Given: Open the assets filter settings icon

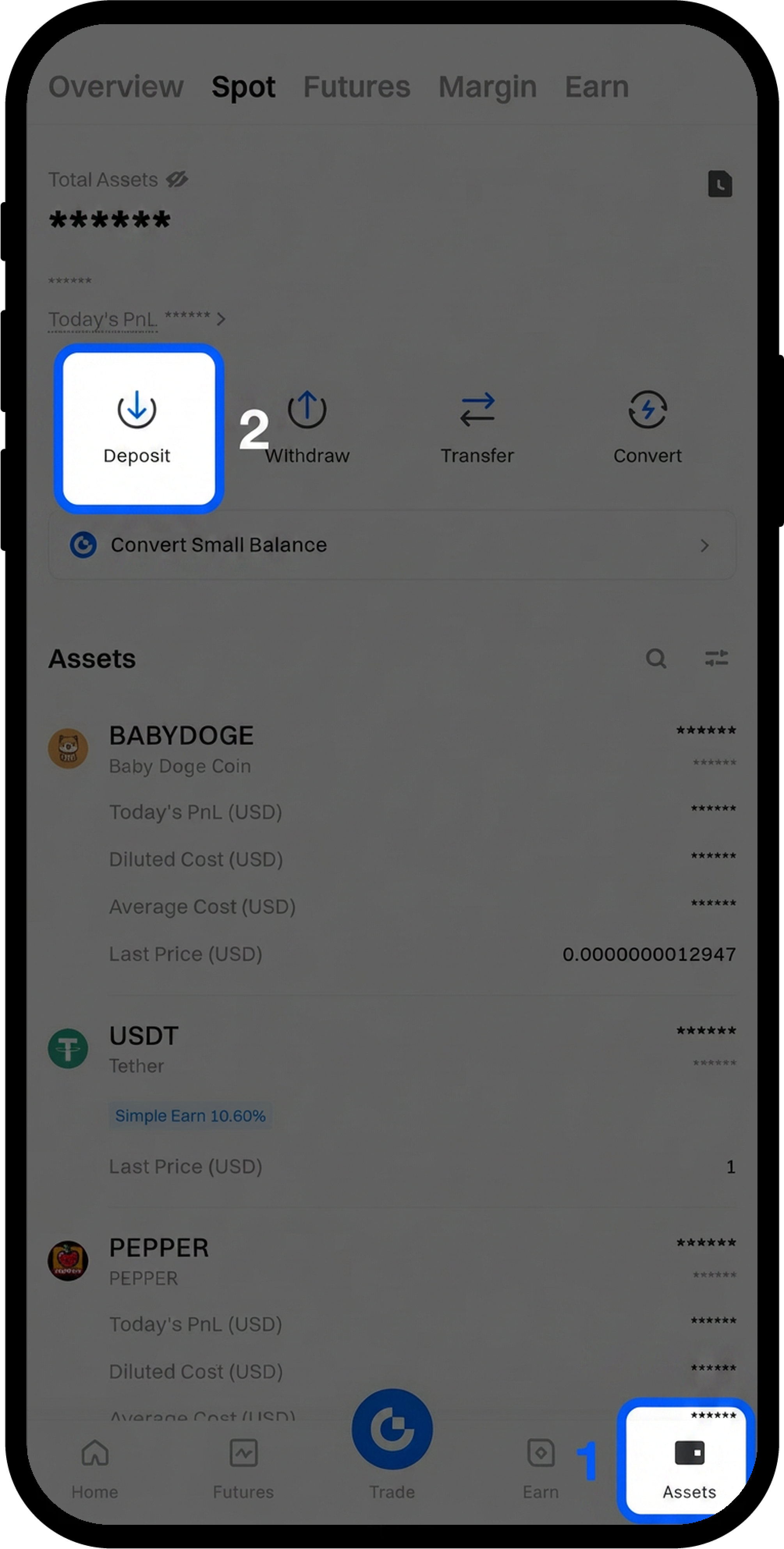Looking at the screenshot, I should coord(716,659).
